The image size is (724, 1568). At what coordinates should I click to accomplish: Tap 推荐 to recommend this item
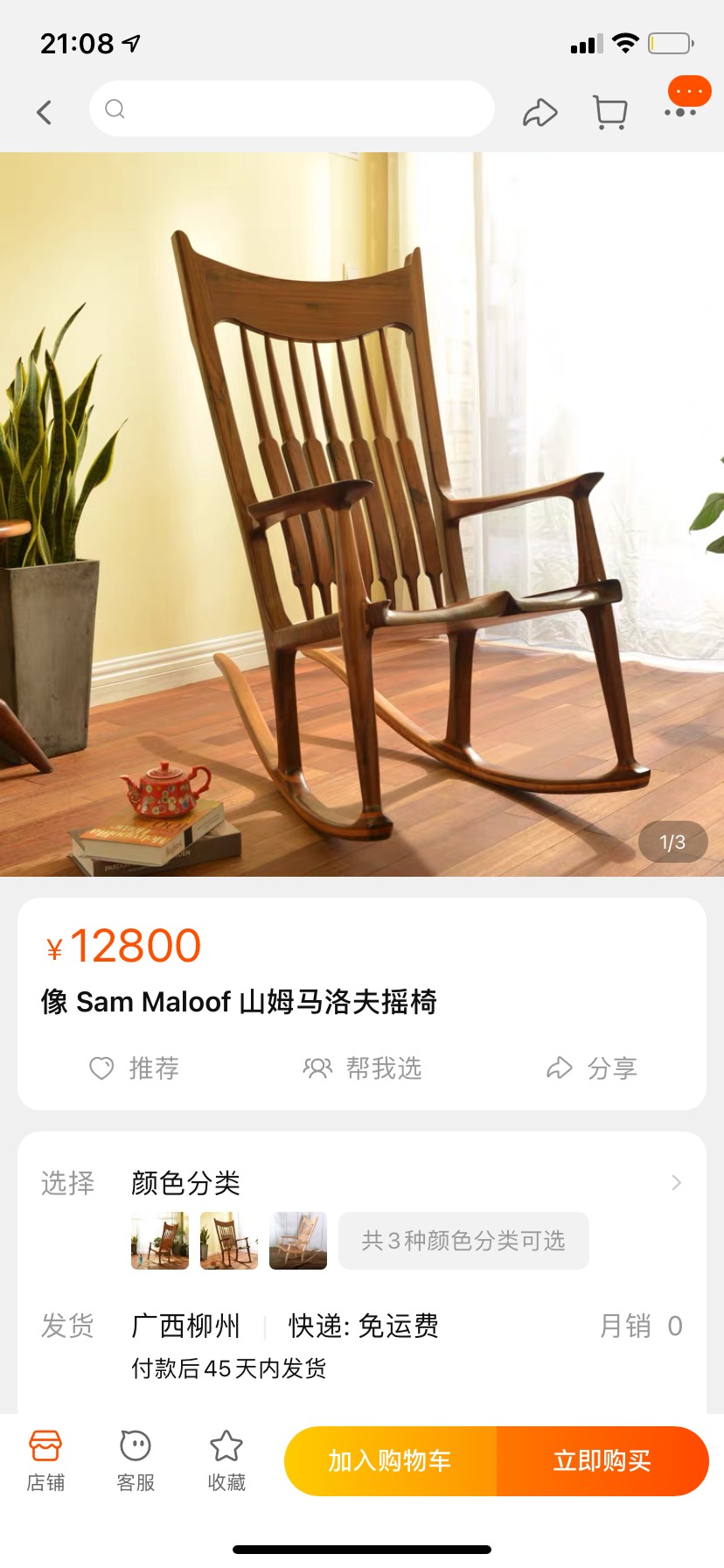pos(135,1068)
